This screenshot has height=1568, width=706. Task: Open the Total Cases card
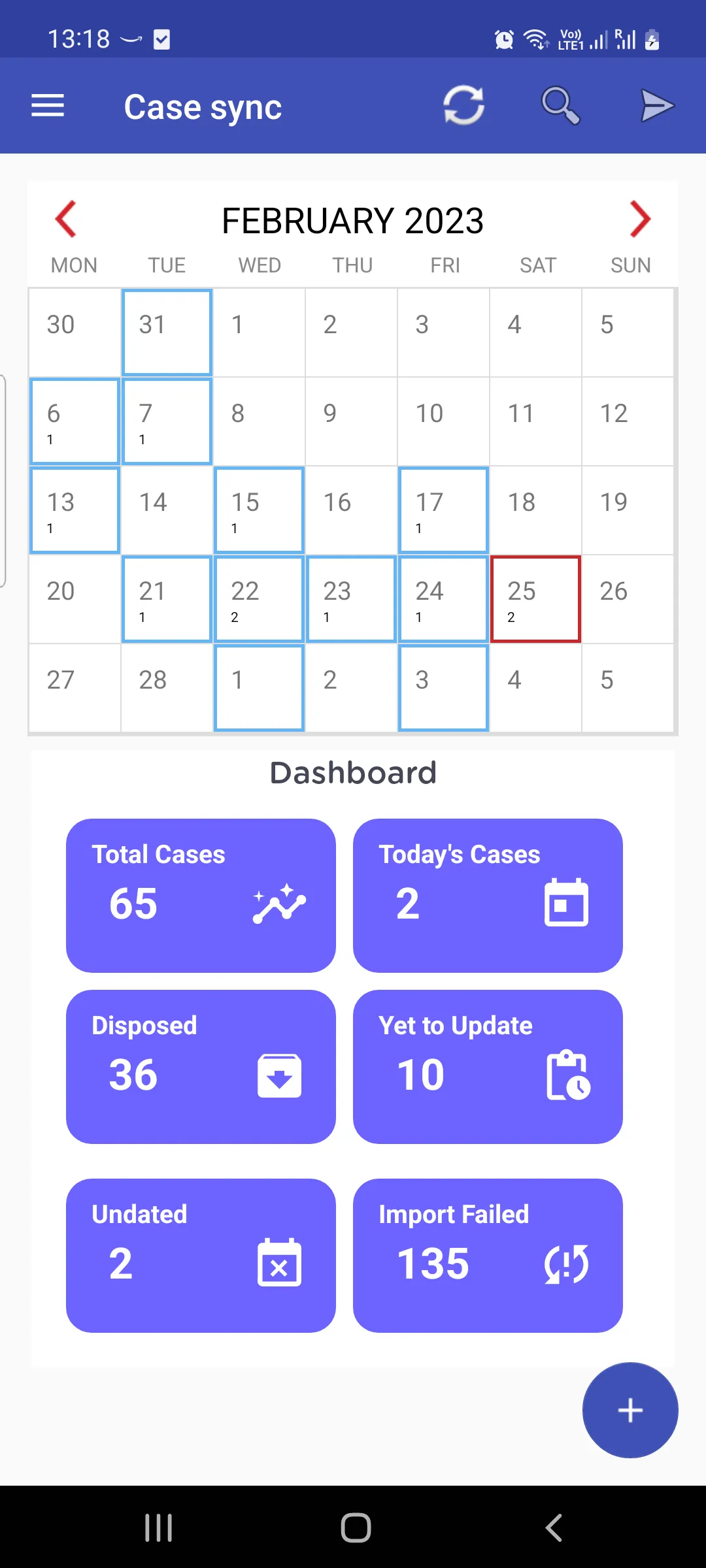click(201, 895)
